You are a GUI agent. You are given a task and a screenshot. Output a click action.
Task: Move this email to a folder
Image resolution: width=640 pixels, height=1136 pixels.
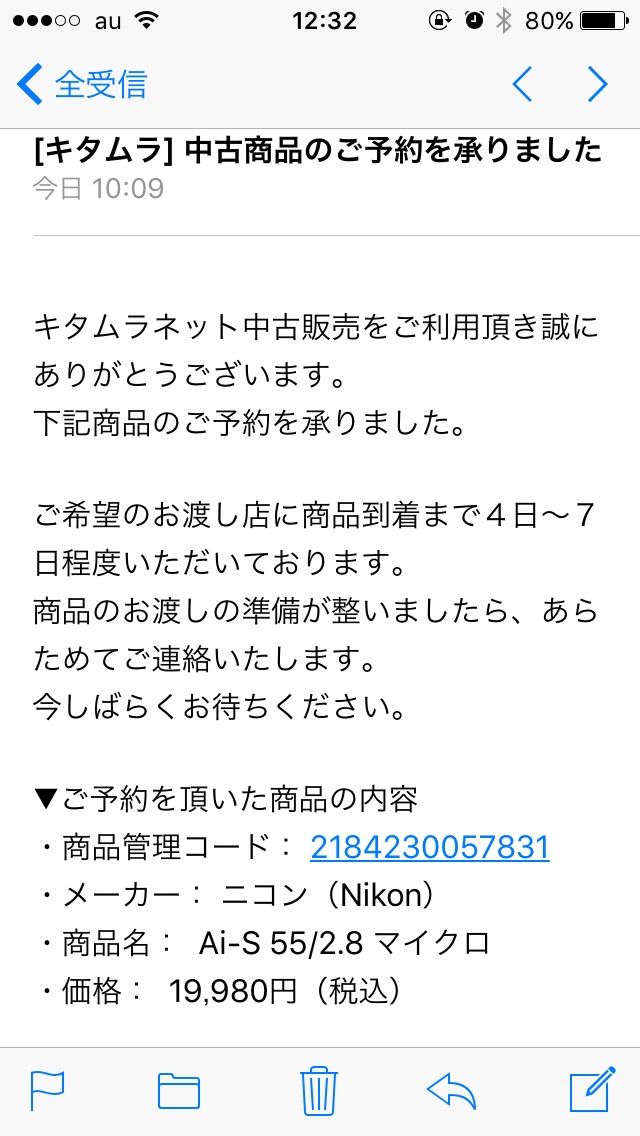coord(179,1090)
